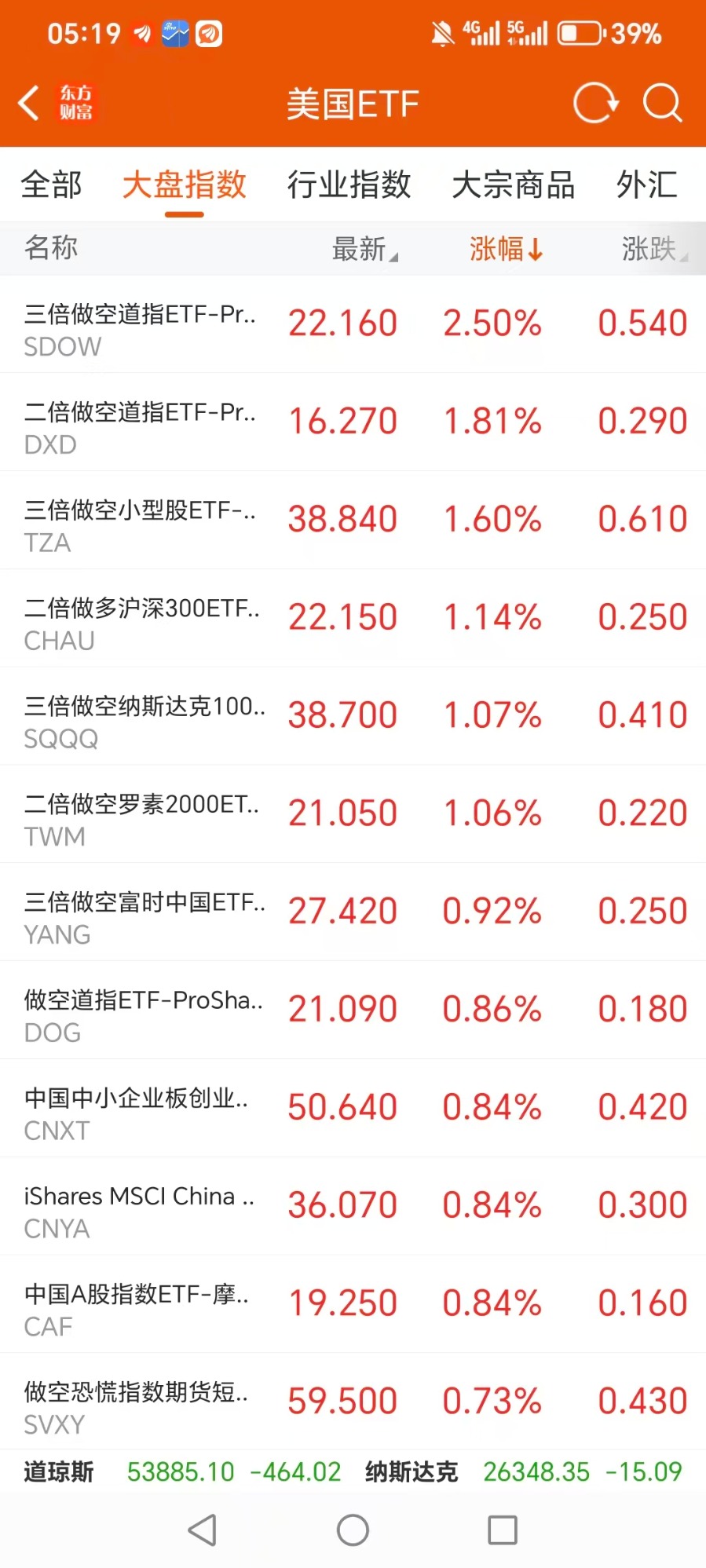This screenshot has height=1568, width=706.
Task: Open the YANG ETF row
Action: click(353, 912)
